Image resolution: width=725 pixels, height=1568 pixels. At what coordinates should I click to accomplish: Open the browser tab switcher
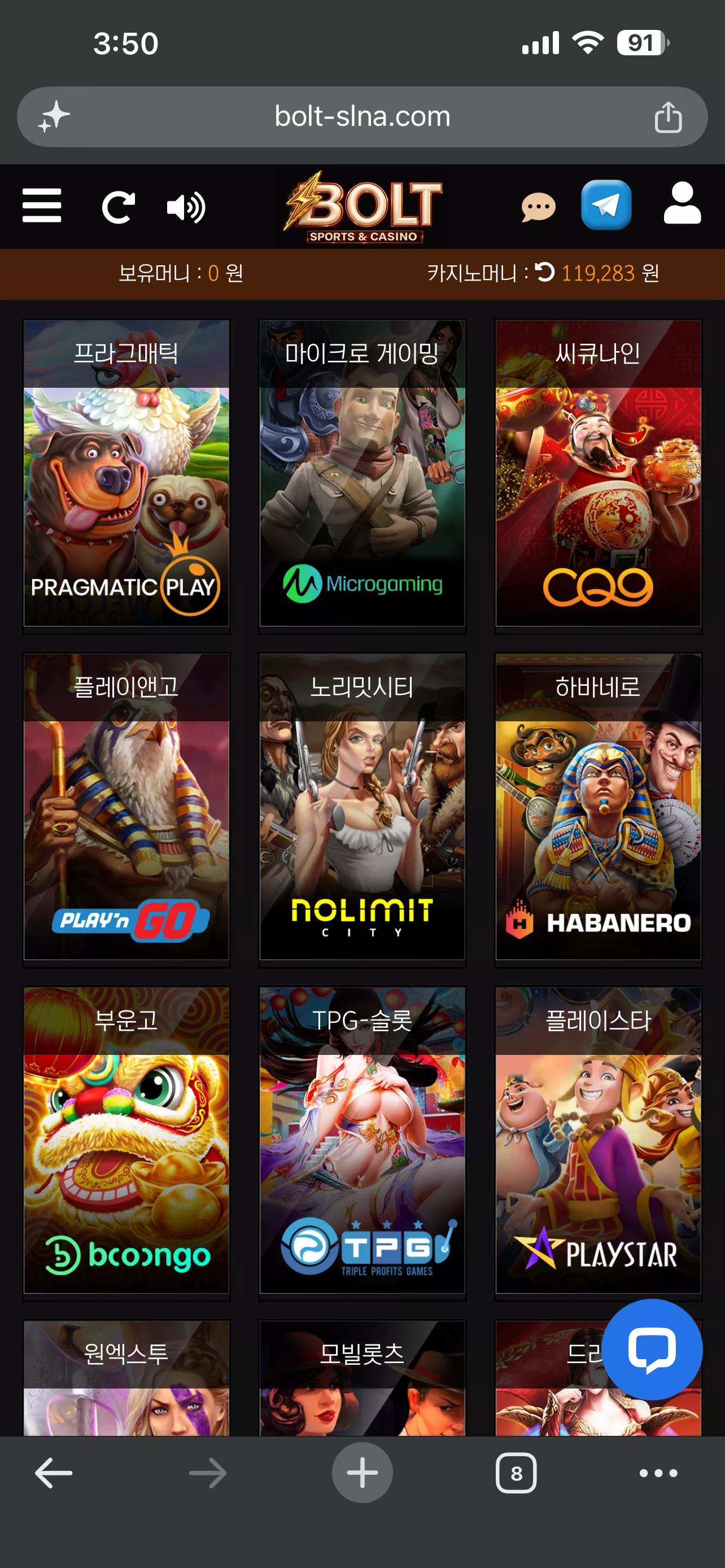516,1473
